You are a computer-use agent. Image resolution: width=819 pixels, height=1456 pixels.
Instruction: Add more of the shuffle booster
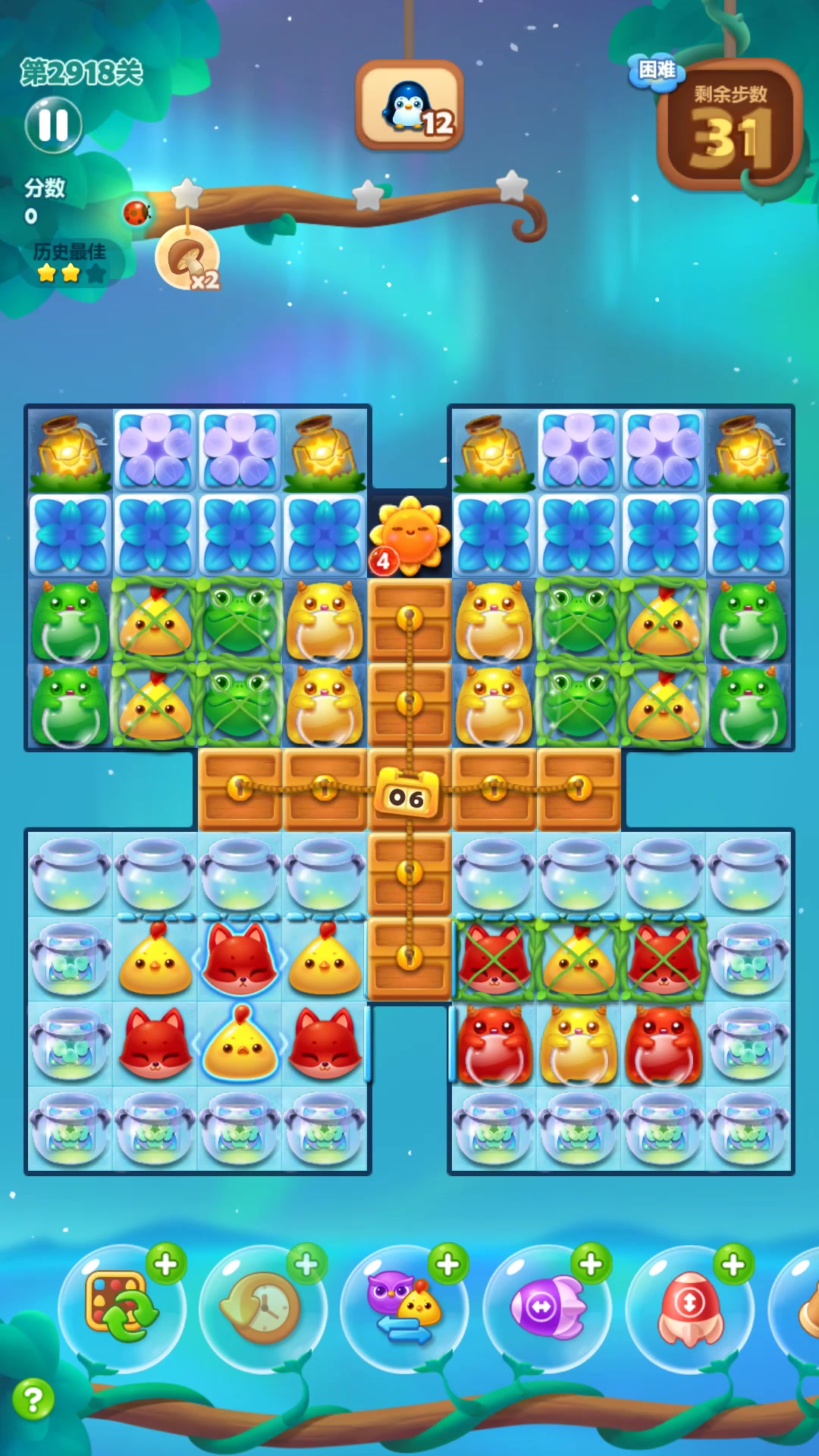point(166,1264)
